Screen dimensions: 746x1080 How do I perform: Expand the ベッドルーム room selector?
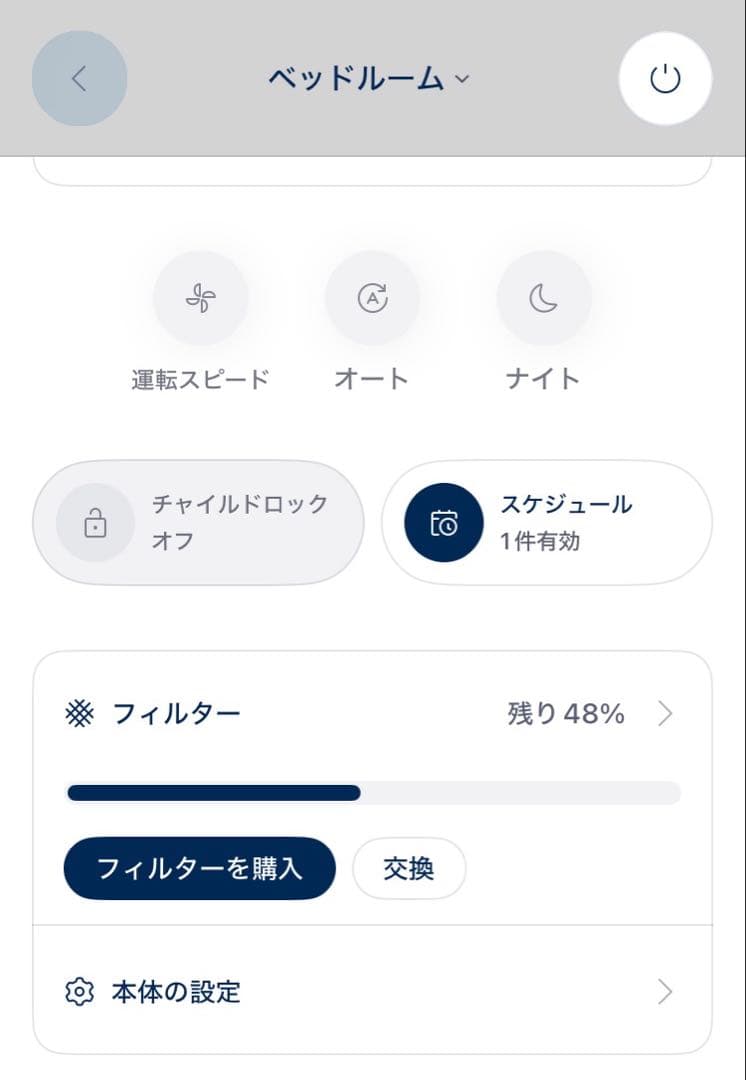pos(461,80)
